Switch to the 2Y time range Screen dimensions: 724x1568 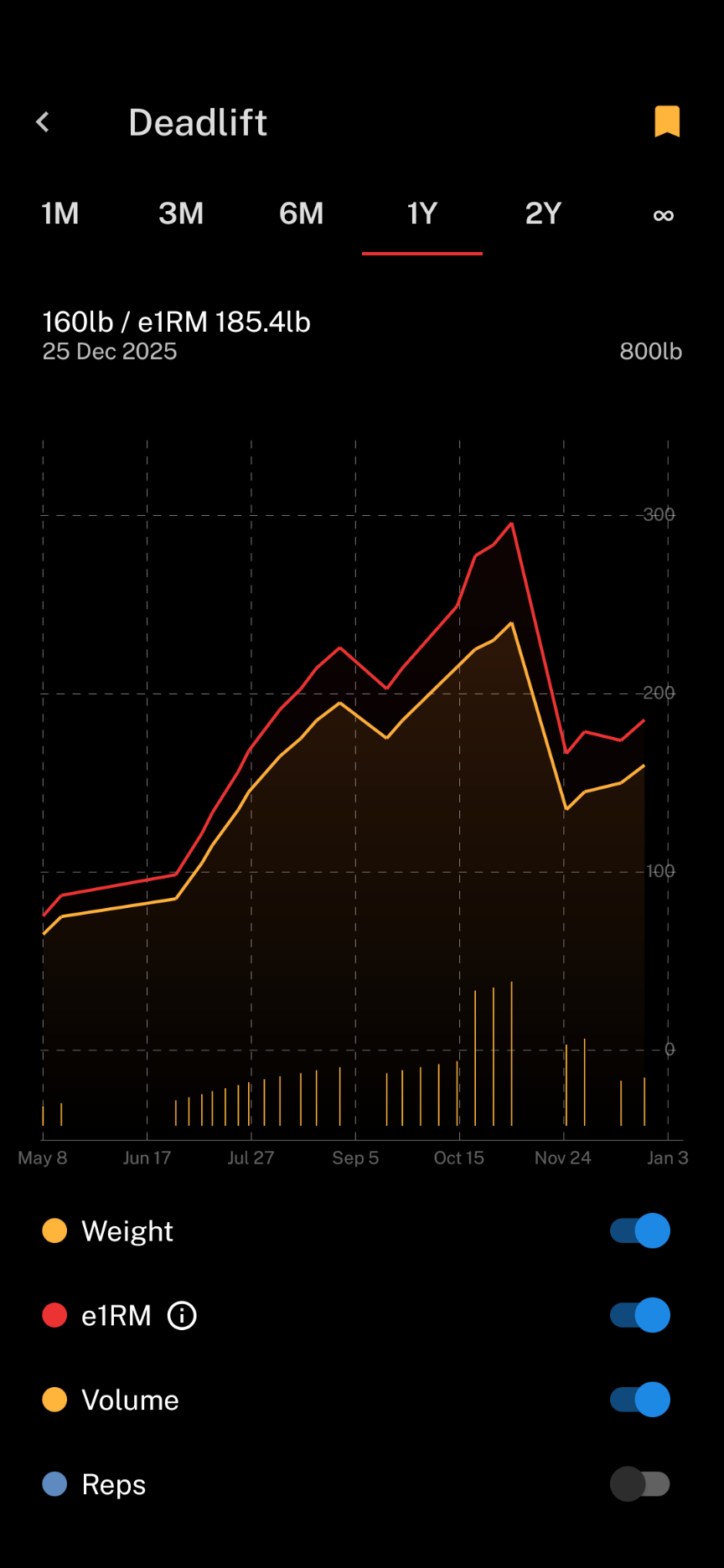tap(543, 214)
